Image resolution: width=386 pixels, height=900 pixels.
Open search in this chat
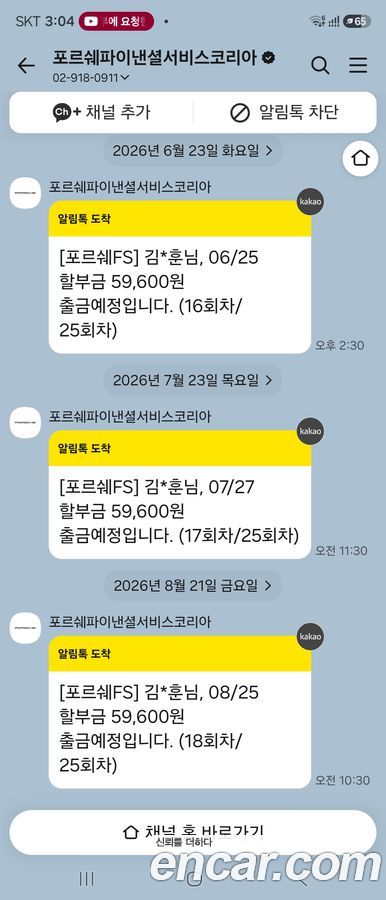pos(320,65)
